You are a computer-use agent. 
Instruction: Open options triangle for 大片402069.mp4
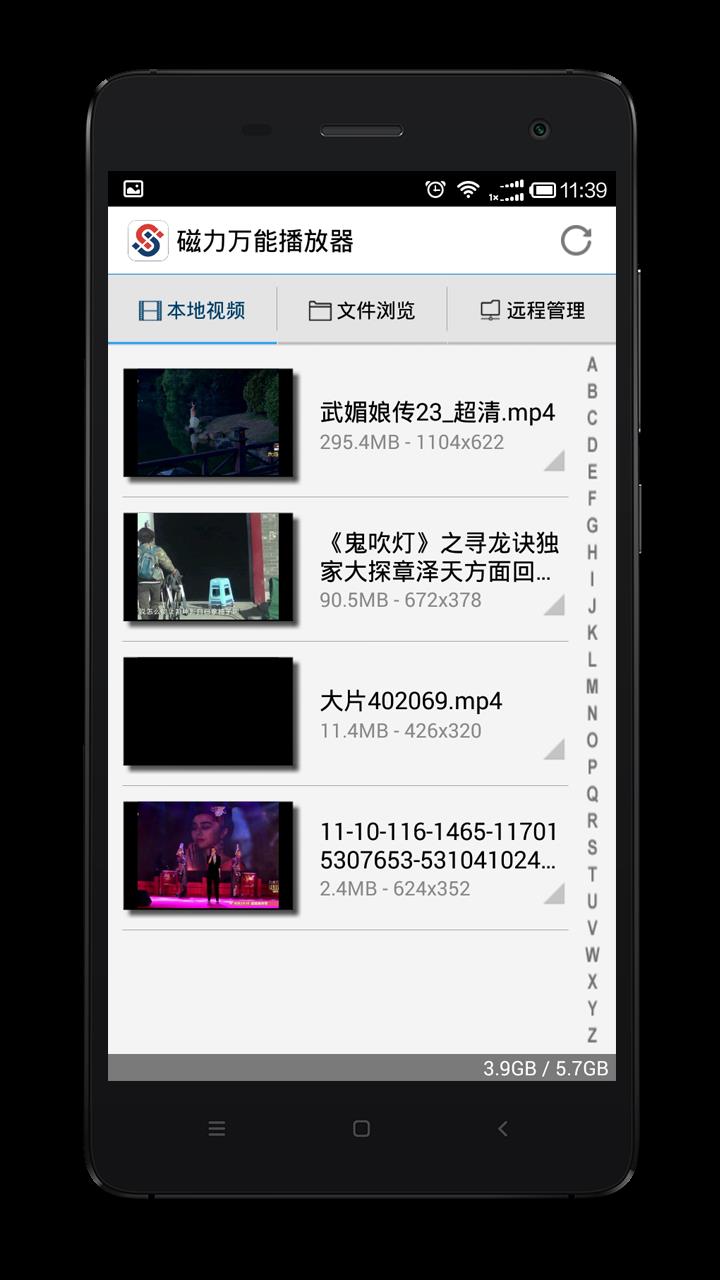(554, 749)
